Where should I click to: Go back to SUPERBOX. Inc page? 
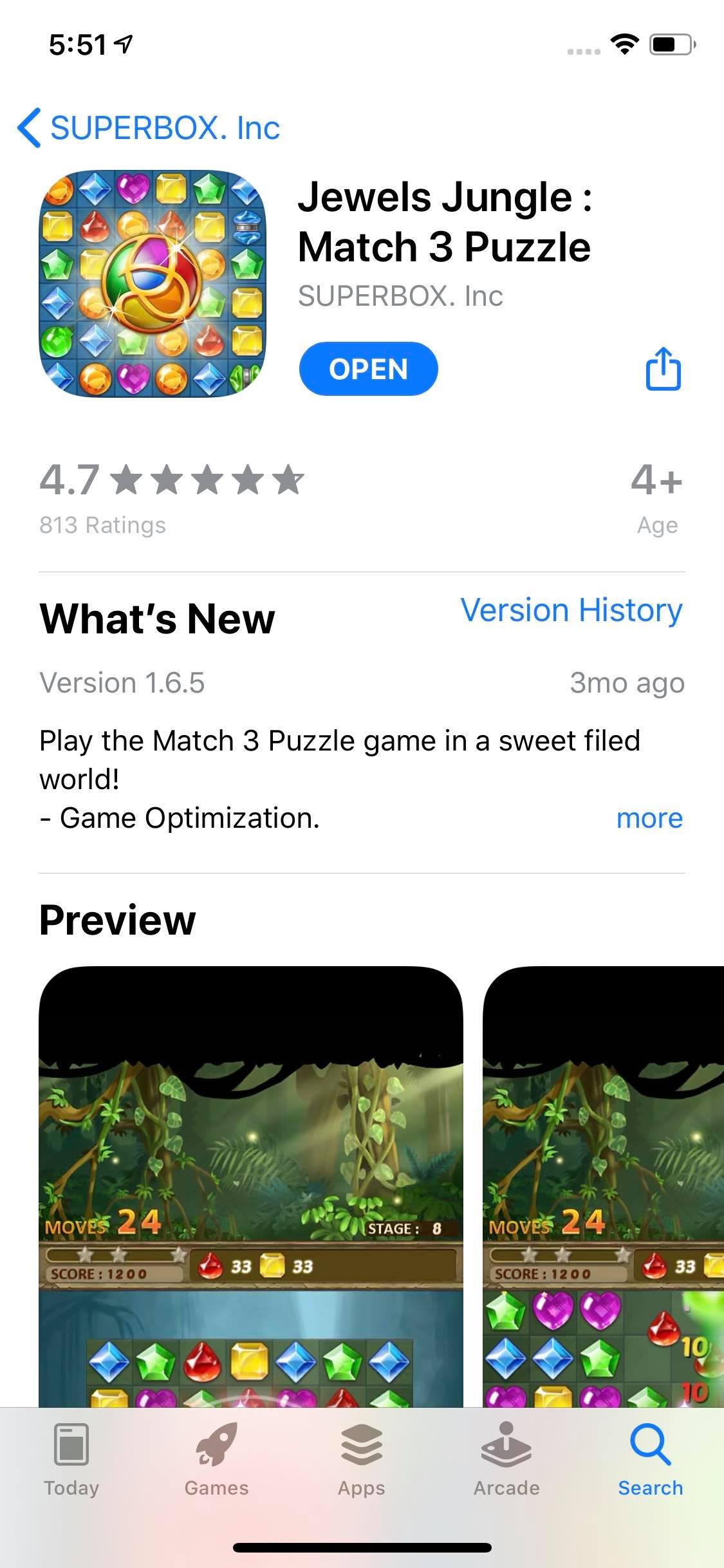(x=149, y=127)
